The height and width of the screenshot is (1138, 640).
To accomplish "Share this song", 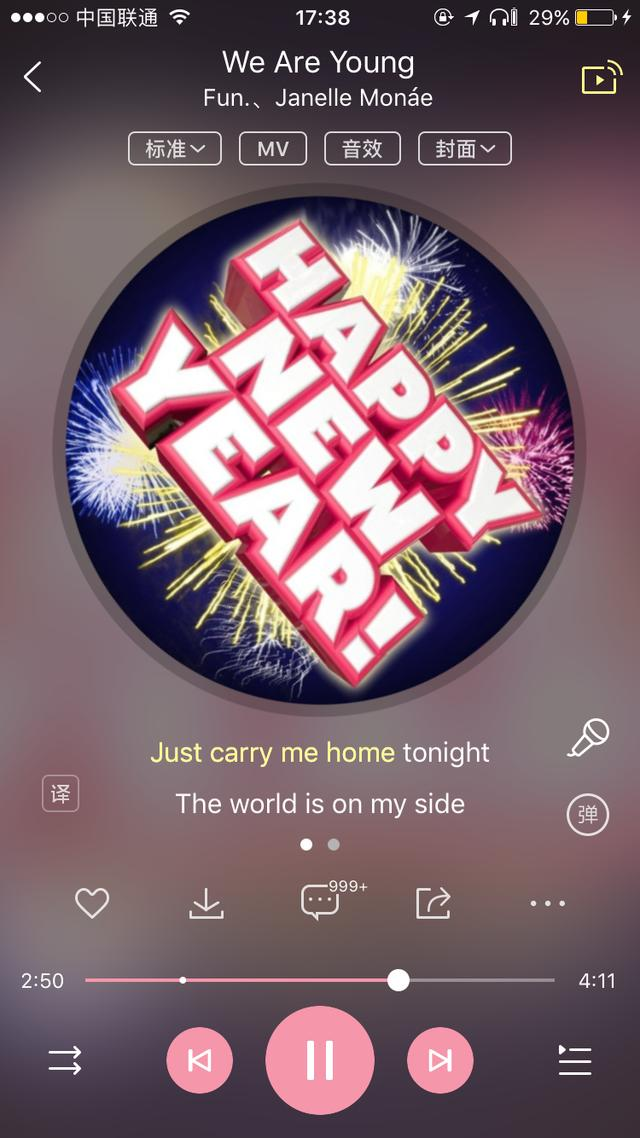I will coord(433,904).
